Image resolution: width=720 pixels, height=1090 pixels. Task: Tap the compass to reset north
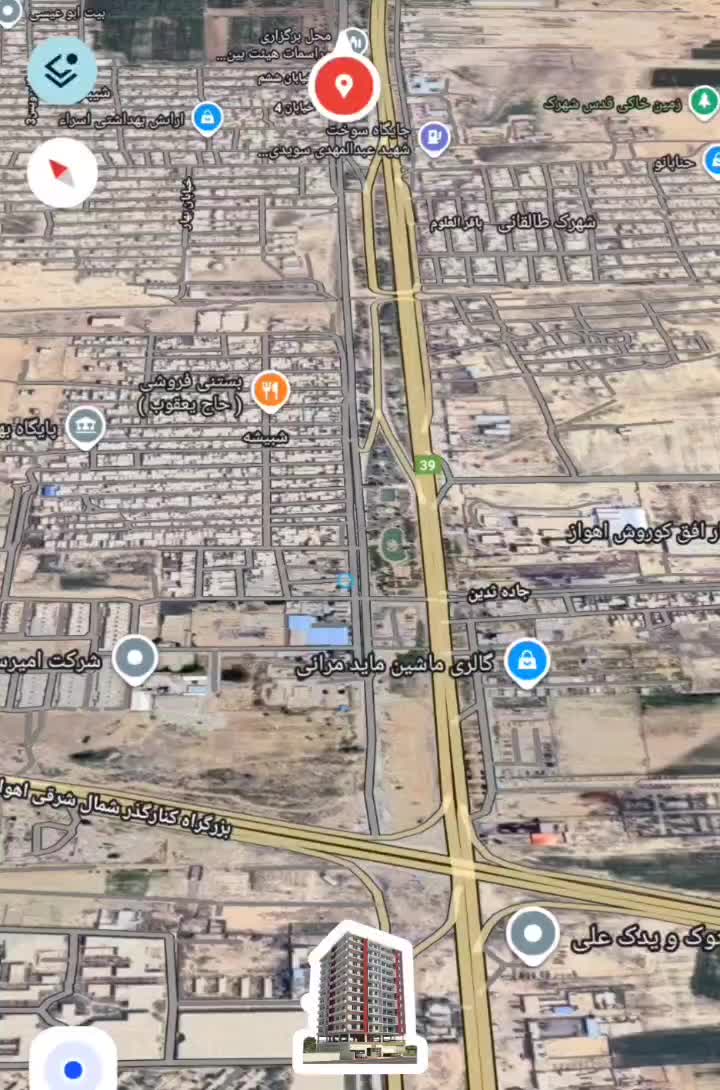coord(62,172)
